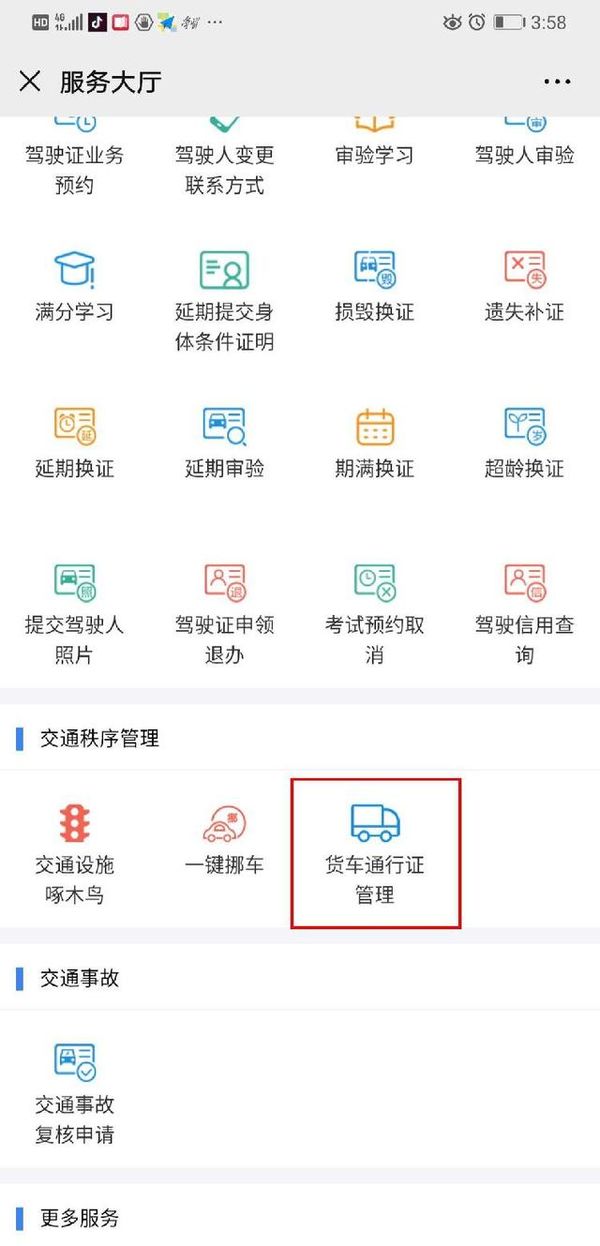Open the three-dot overflow menu
600x1246 pixels.
point(557,82)
